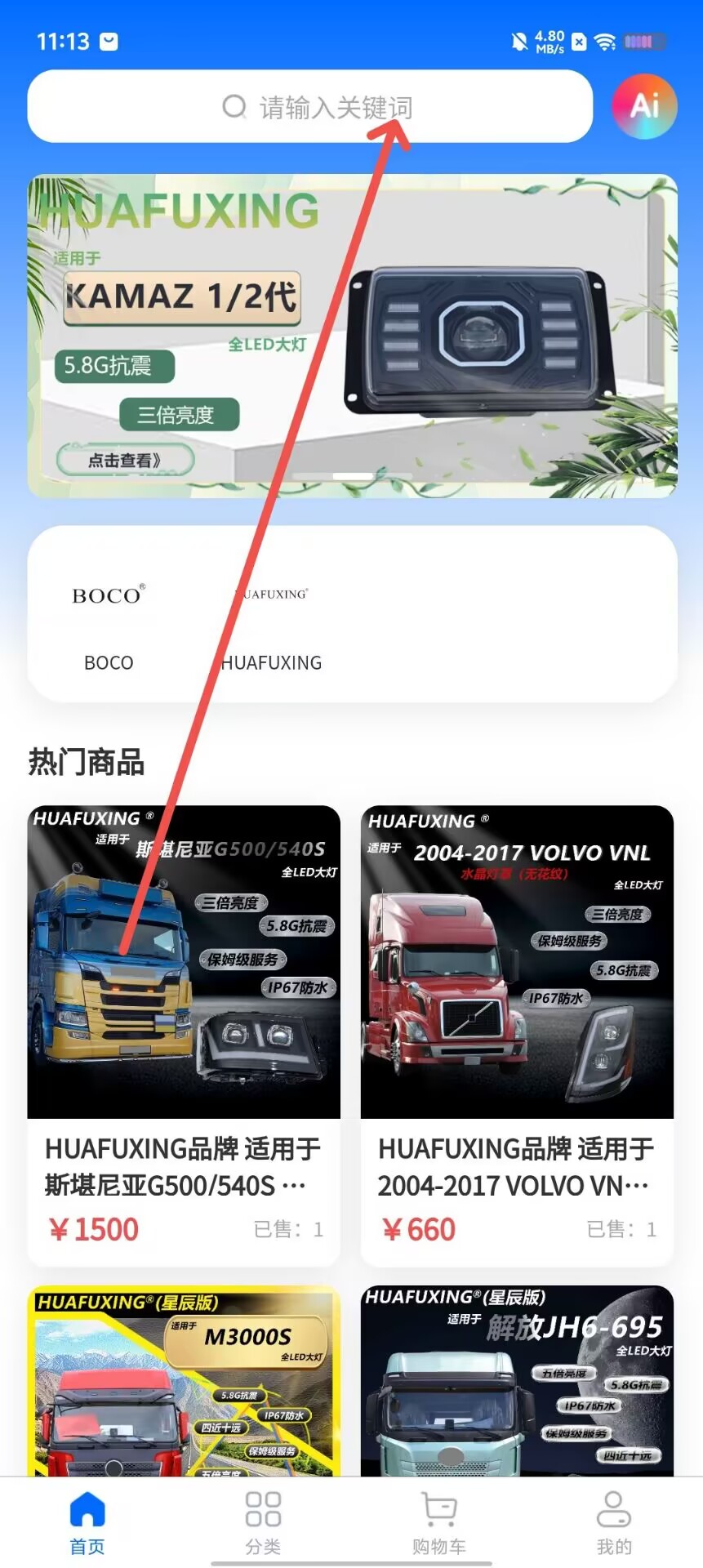Select the BOCO brand

(109, 621)
